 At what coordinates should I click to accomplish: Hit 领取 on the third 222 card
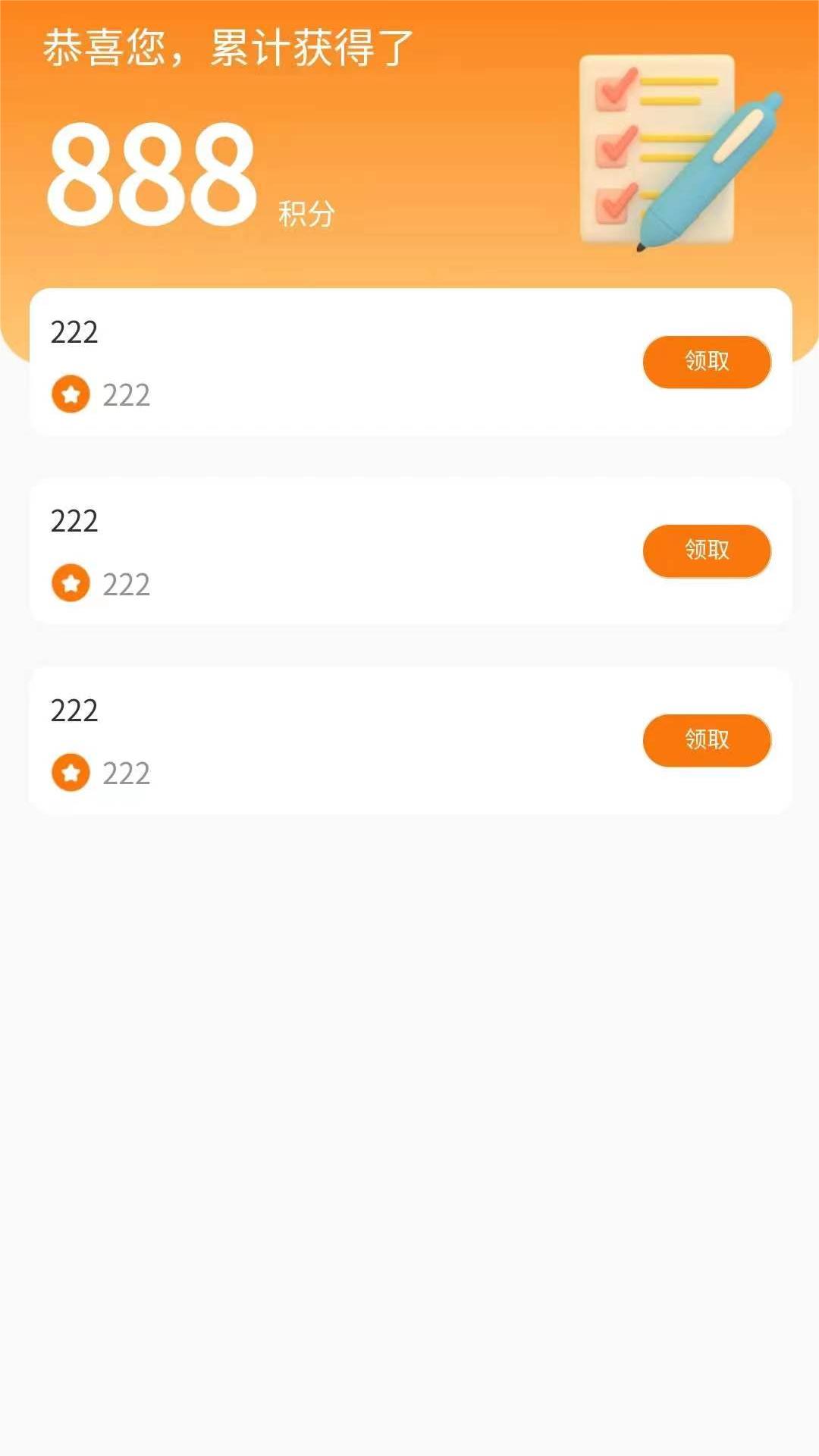pos(707,740)
